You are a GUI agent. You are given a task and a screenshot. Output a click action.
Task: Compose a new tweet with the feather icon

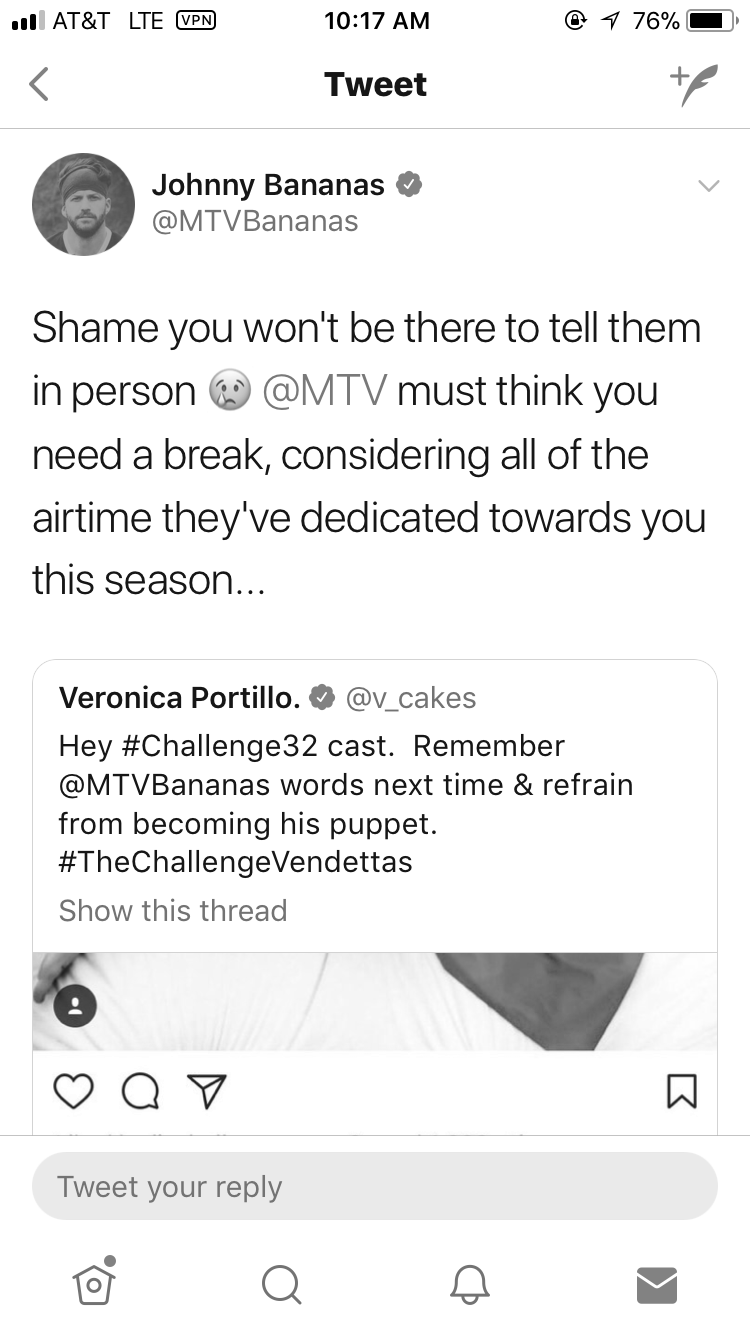(694, 86)
